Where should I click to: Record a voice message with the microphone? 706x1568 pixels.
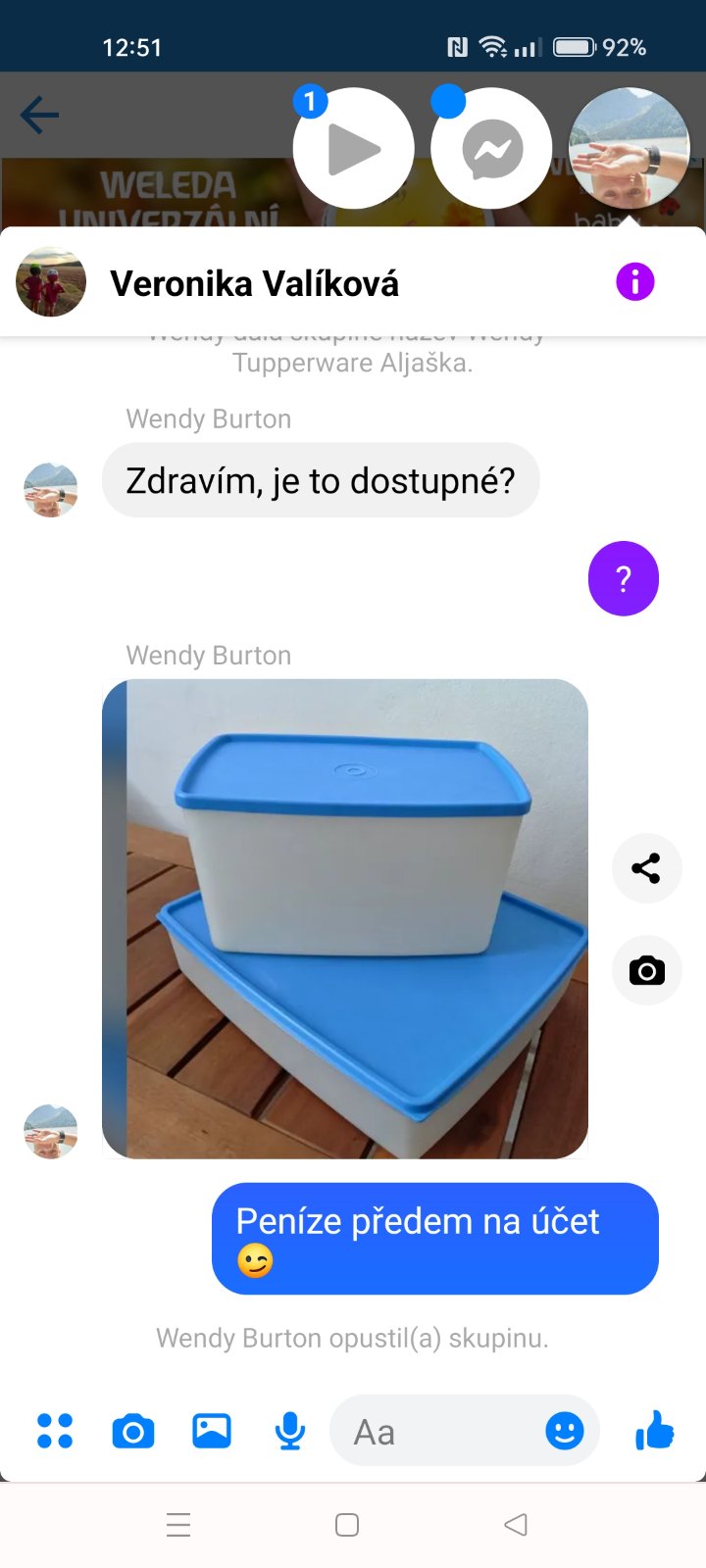(x=290, y=1432)
